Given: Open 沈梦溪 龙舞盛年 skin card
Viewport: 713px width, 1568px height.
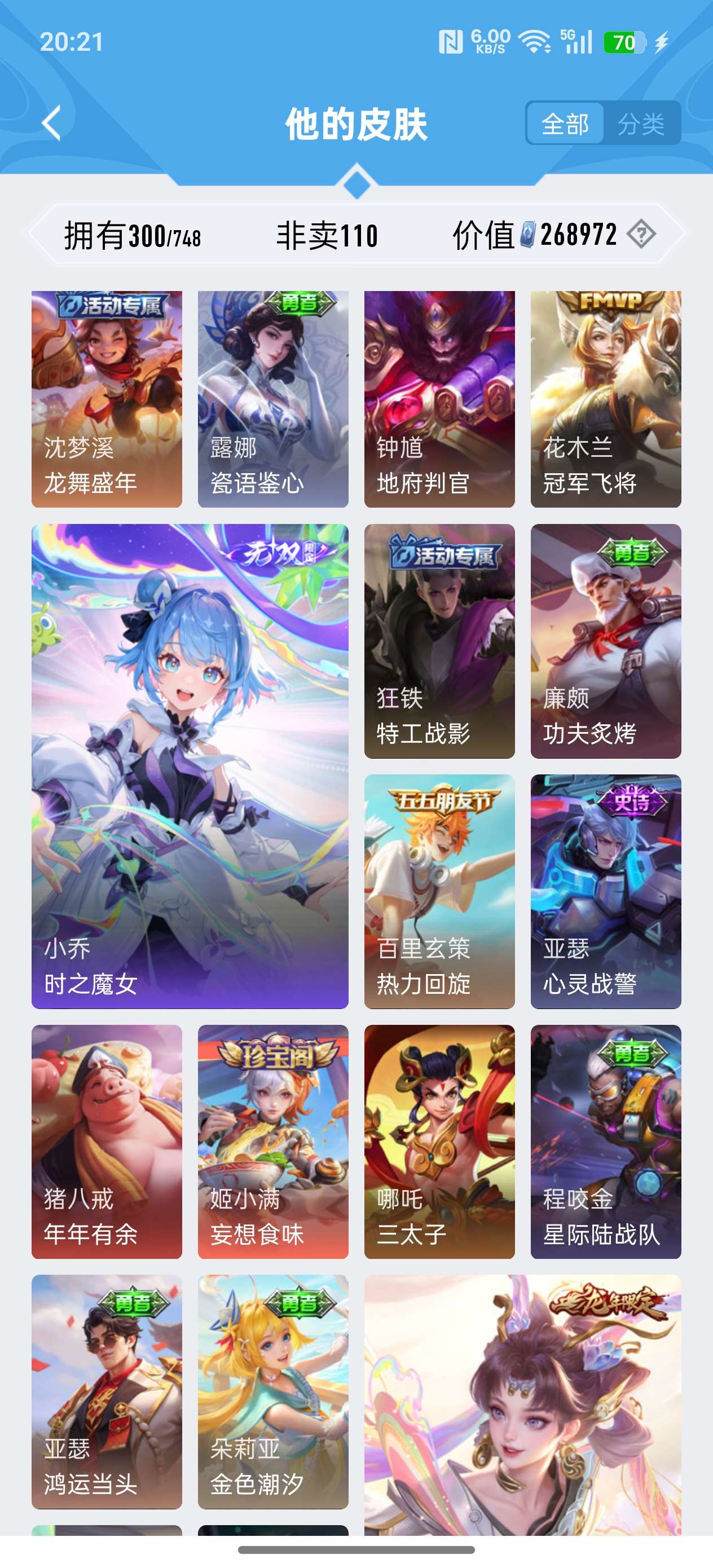Looking at the screenshot, I should point(107,399).
